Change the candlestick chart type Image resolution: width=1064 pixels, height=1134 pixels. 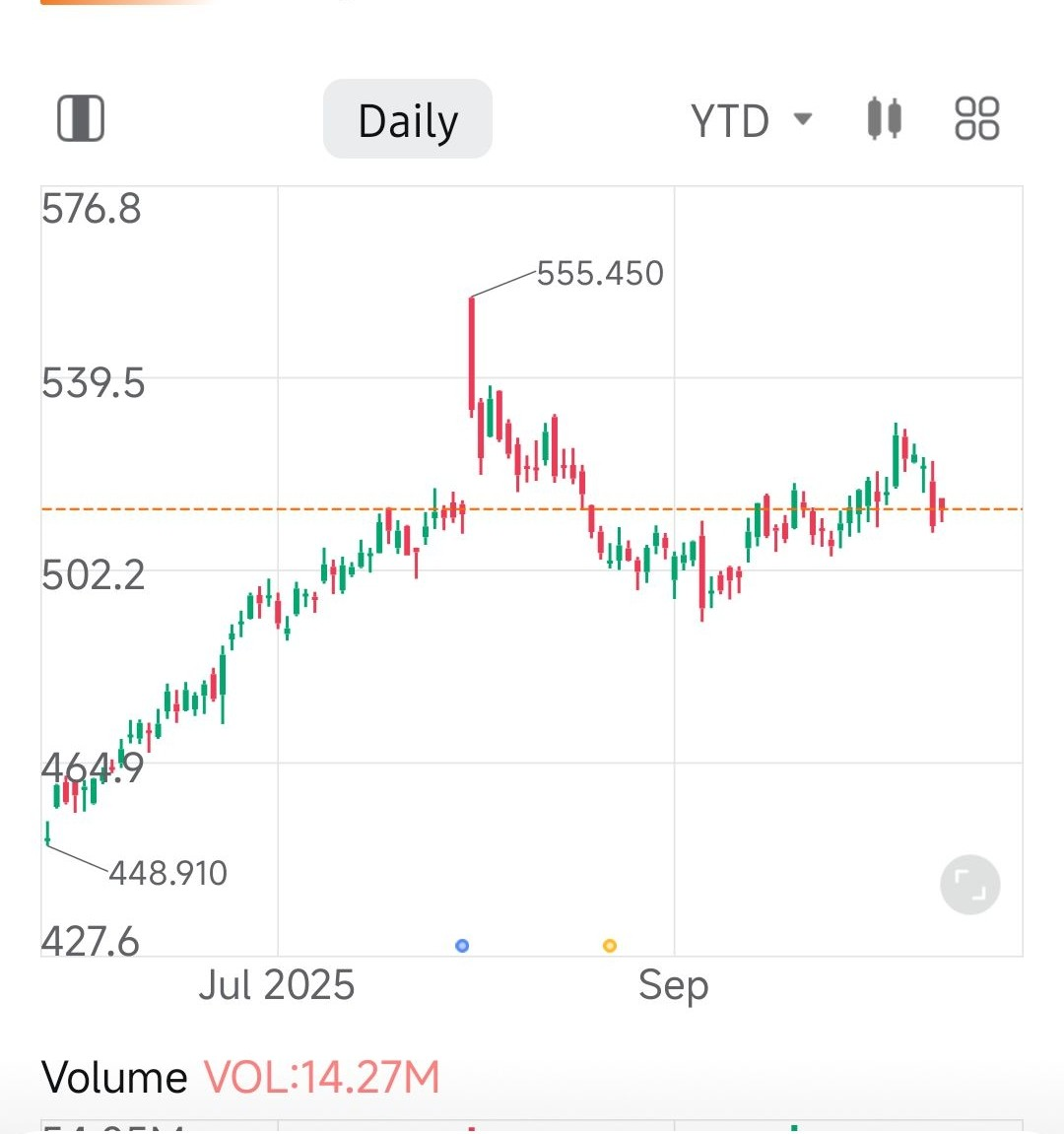coord(884,119)
